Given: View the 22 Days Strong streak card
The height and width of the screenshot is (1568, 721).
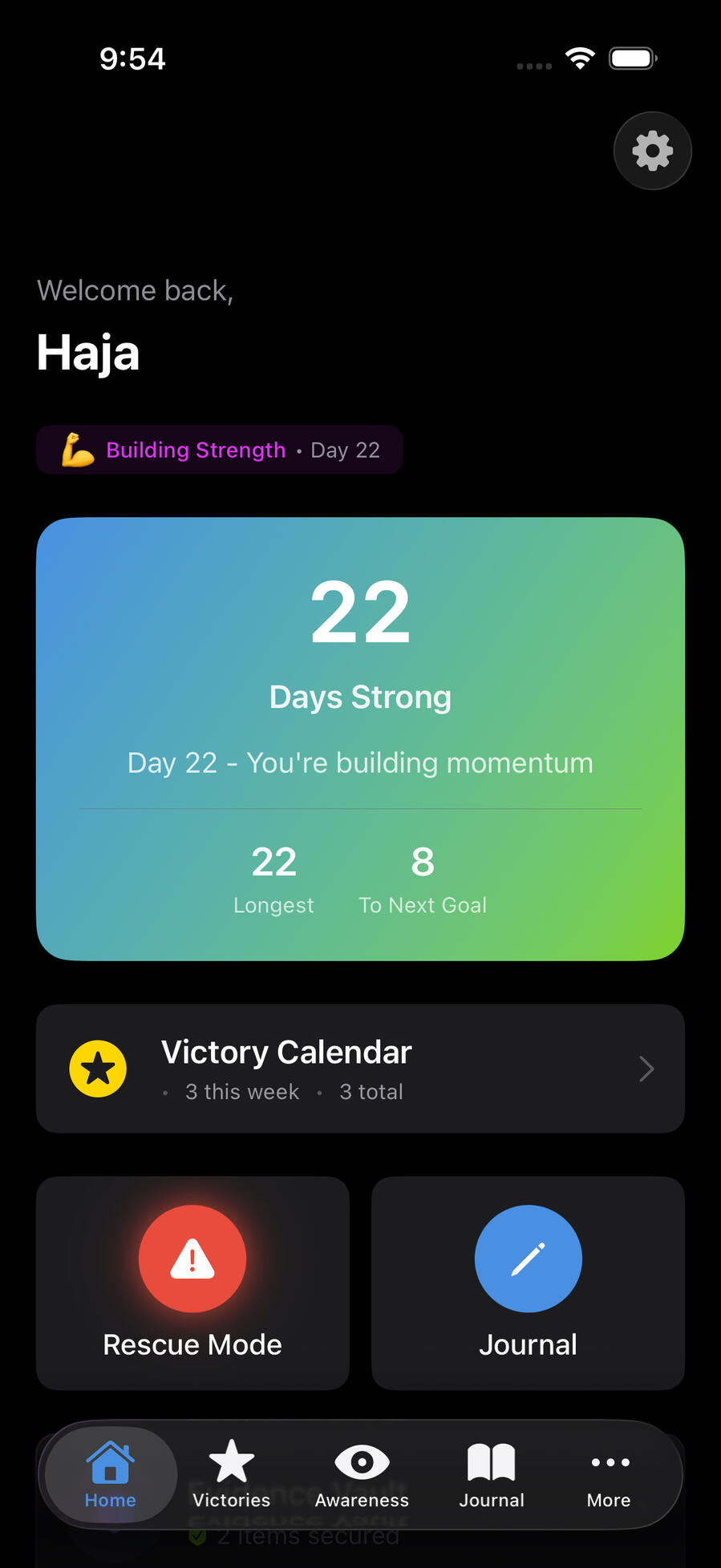Looking at the screenshot, I should pyautogui.click(x=360, y=738).
